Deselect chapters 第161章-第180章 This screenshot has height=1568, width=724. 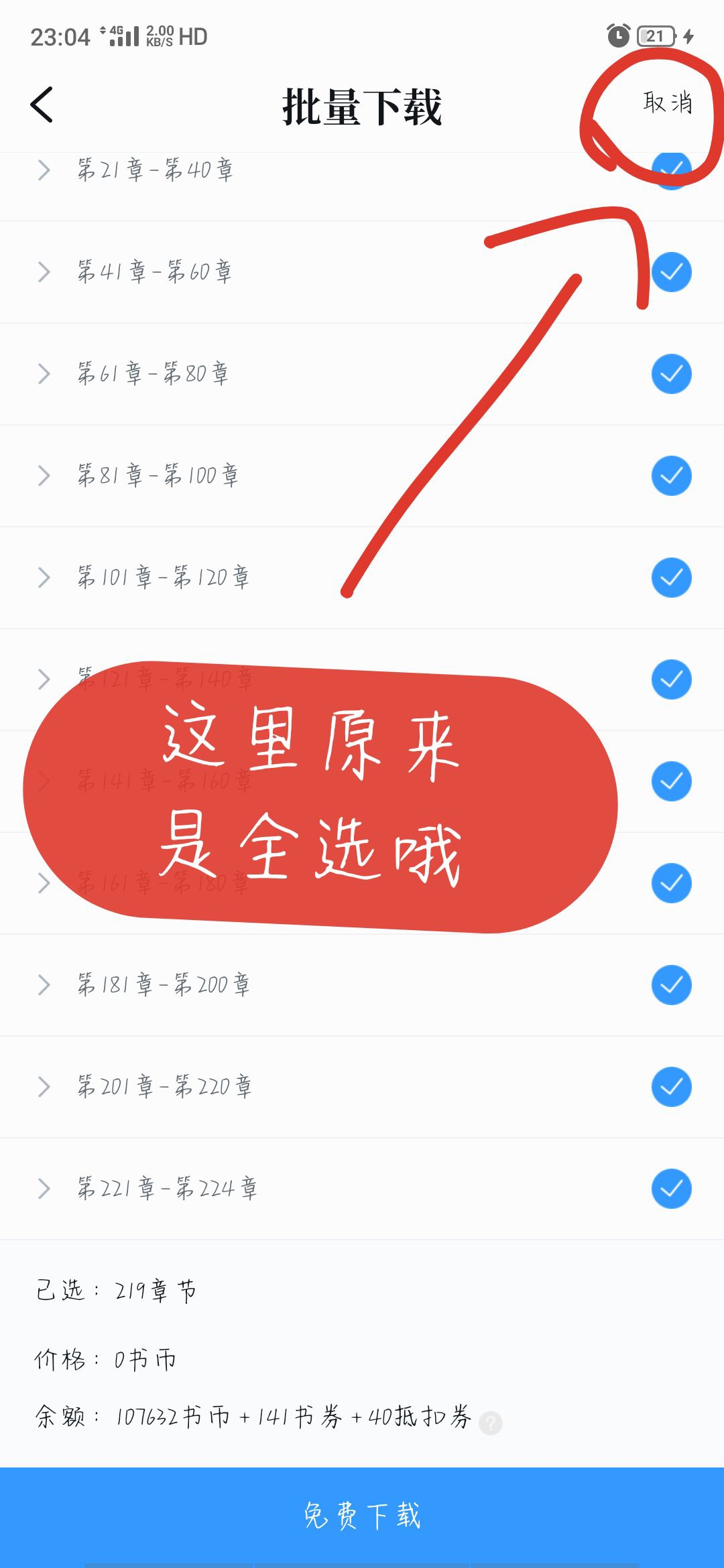(x=671, y=883)
